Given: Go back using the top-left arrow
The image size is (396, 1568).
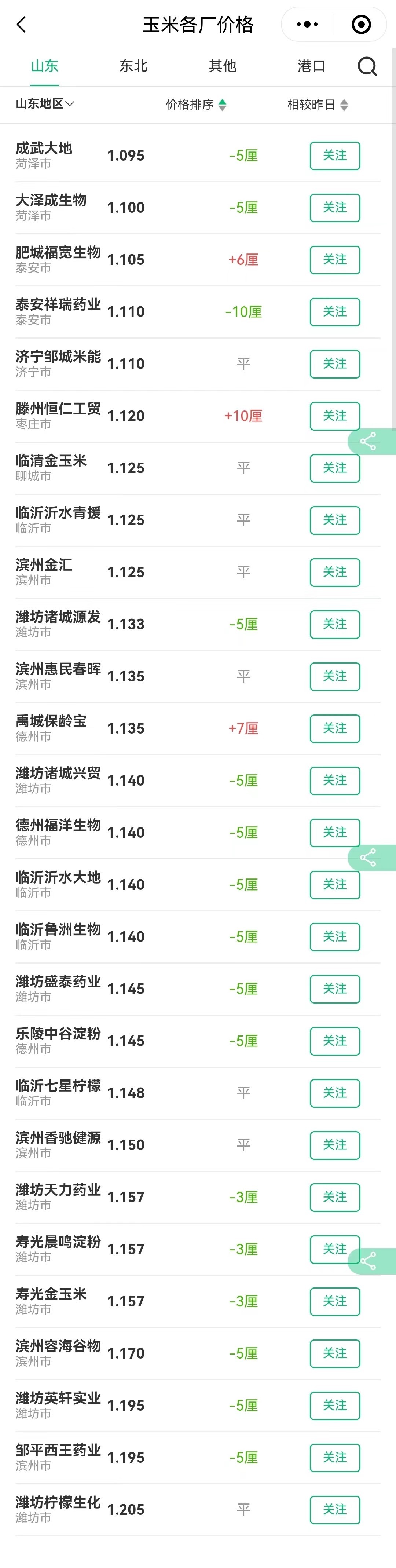Looking at the screenshot, I should click(x=22, y=25).
